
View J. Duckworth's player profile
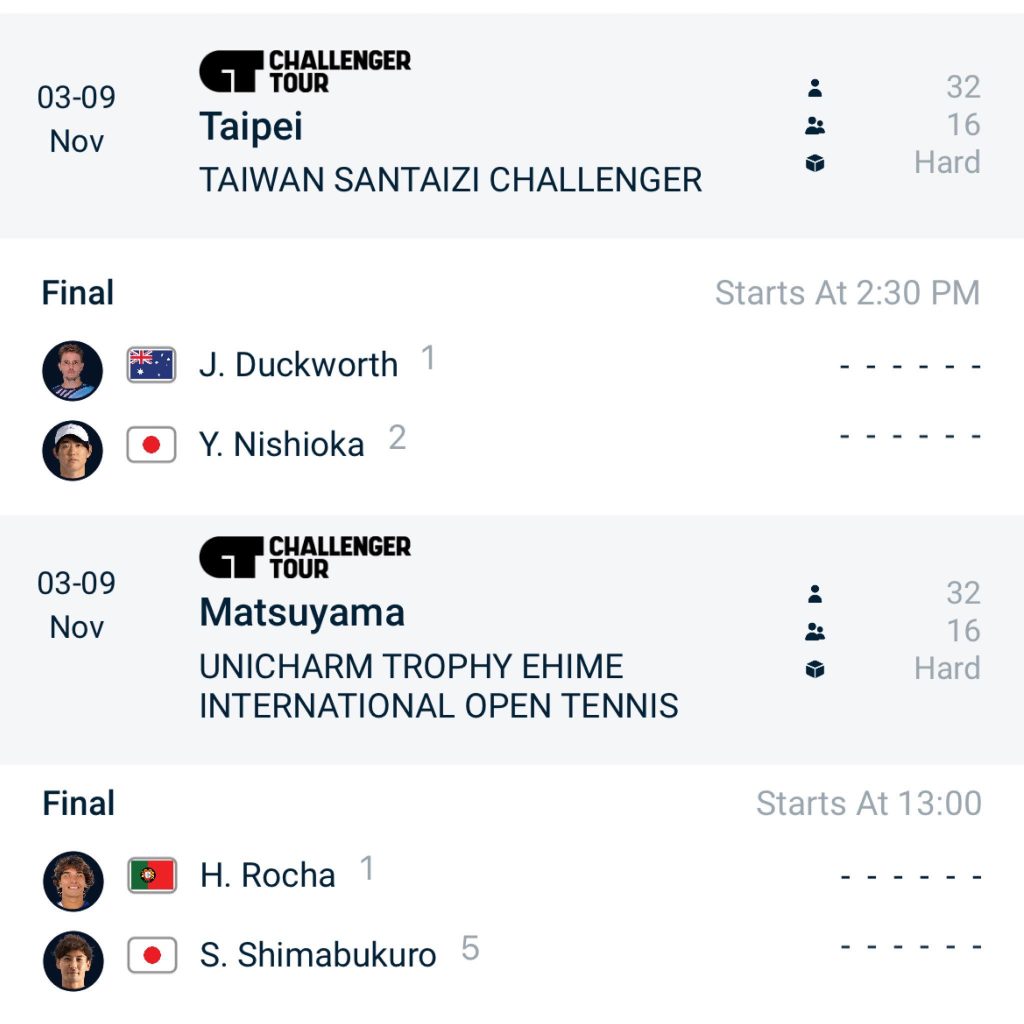click(298, 365)
